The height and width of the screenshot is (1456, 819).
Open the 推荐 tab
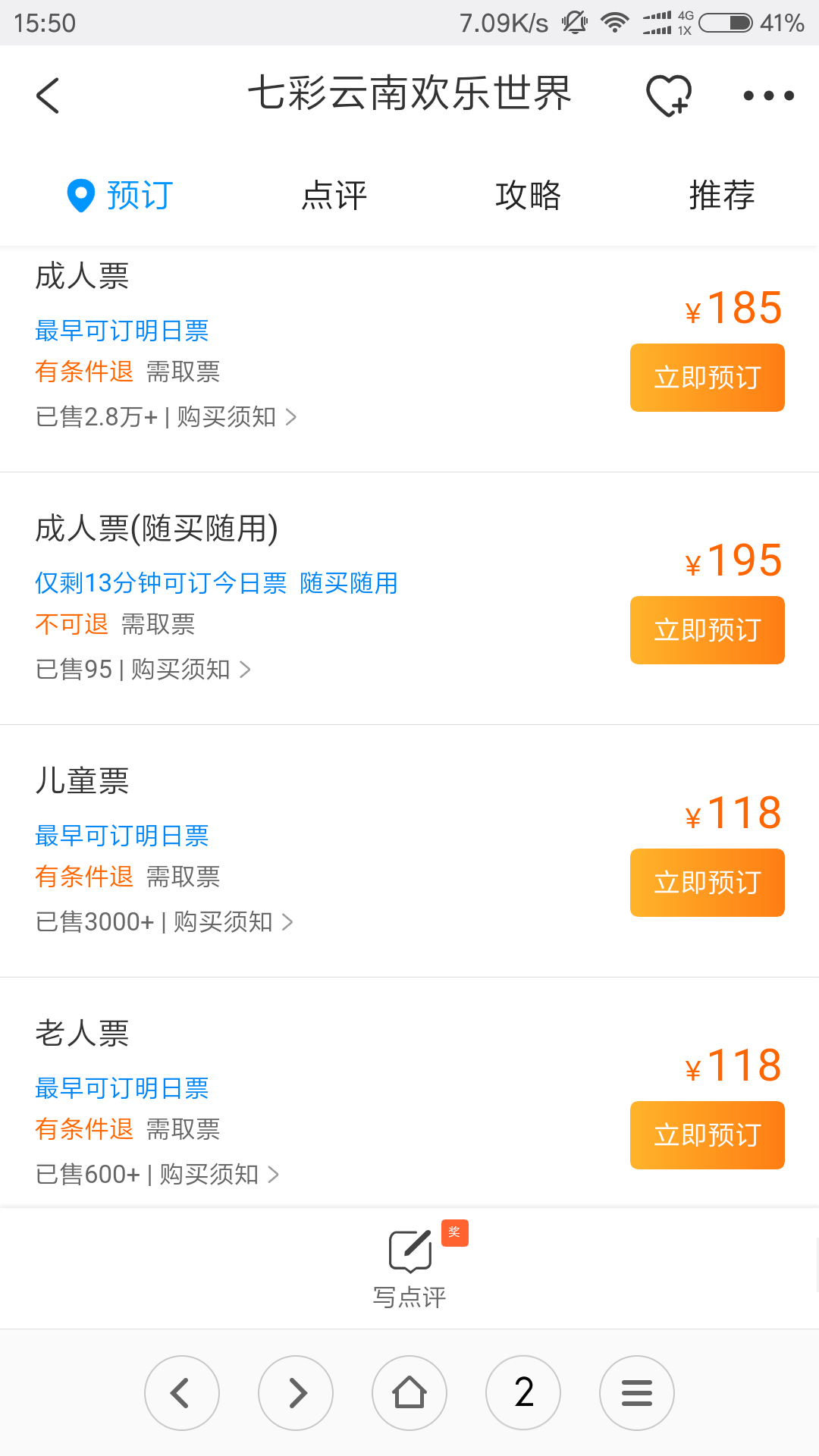tap(722, 196)
